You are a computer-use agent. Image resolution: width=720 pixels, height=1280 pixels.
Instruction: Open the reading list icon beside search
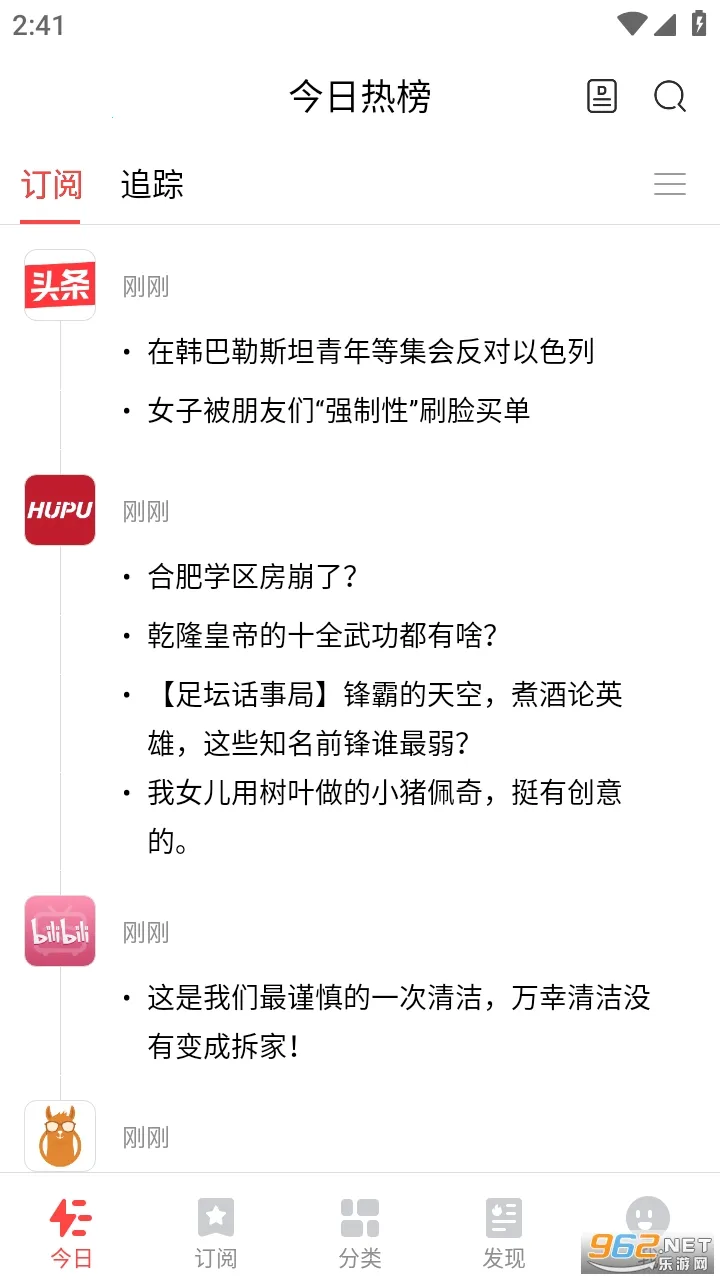tap(601, 97)
